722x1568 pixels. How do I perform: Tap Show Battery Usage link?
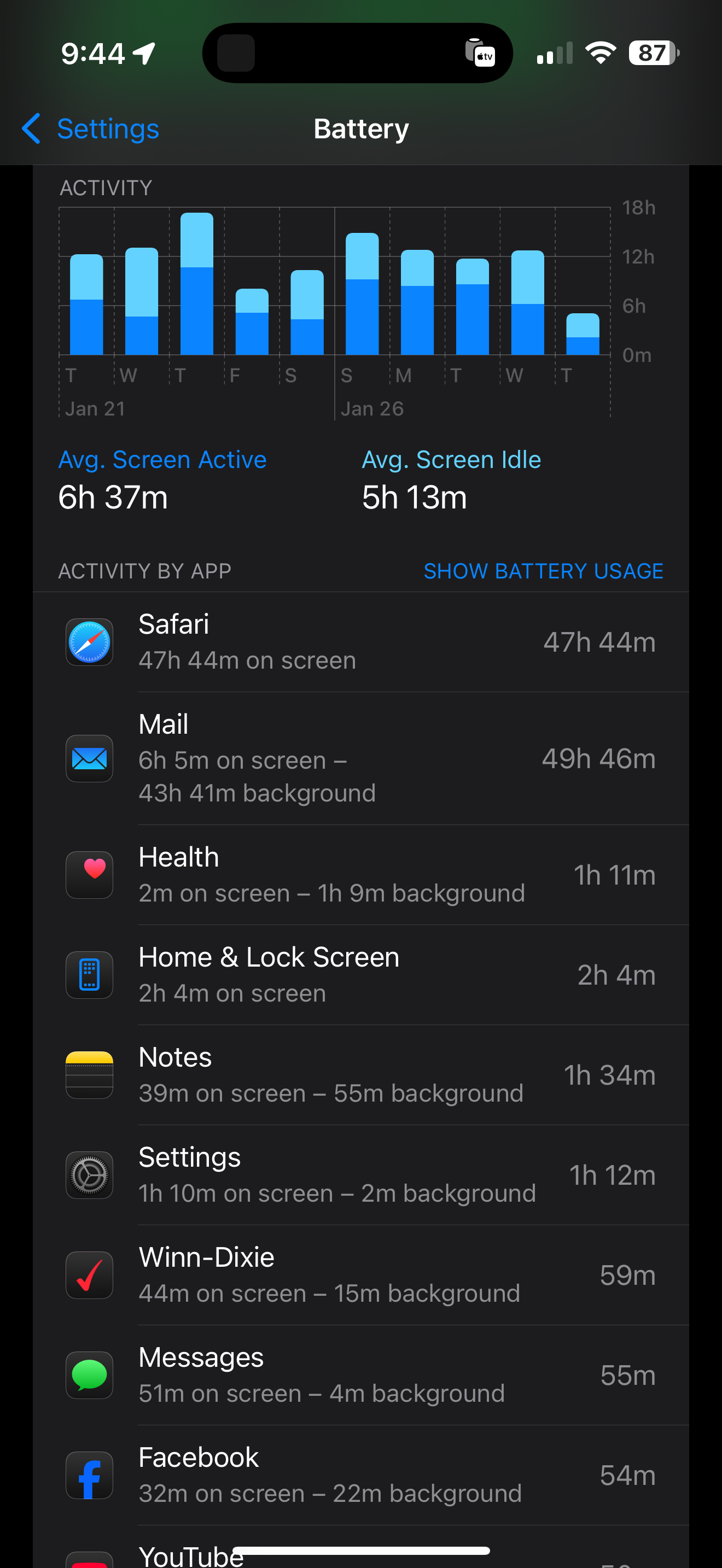pyautogui.click(x=543, y=571)
